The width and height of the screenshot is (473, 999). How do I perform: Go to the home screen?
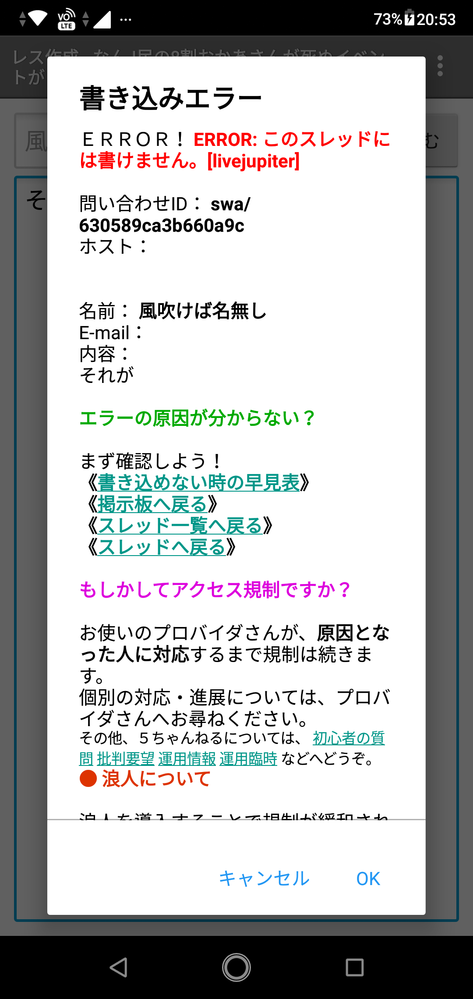tap(236, 967)
